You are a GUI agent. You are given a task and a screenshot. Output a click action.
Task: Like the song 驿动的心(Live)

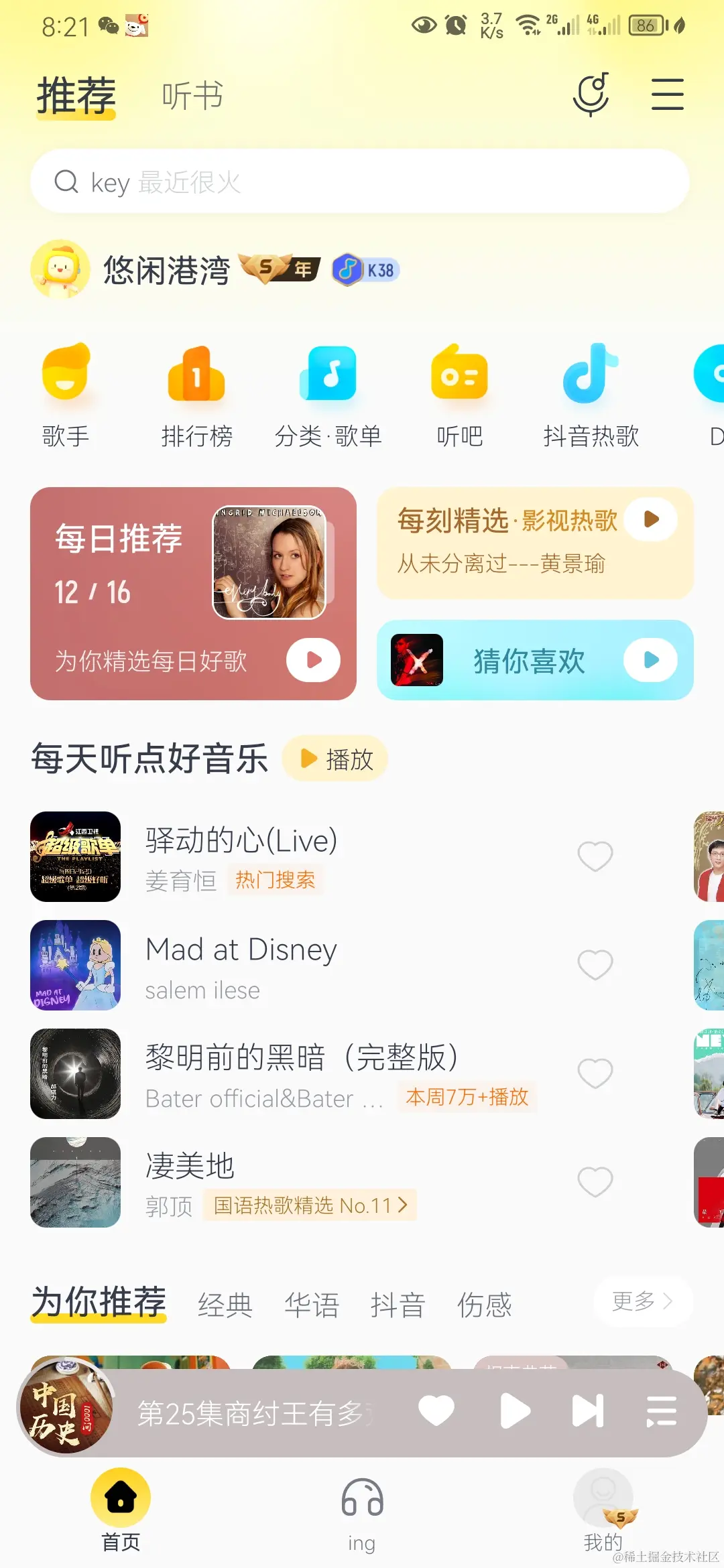pyautogui.click(x=595, y=856)
